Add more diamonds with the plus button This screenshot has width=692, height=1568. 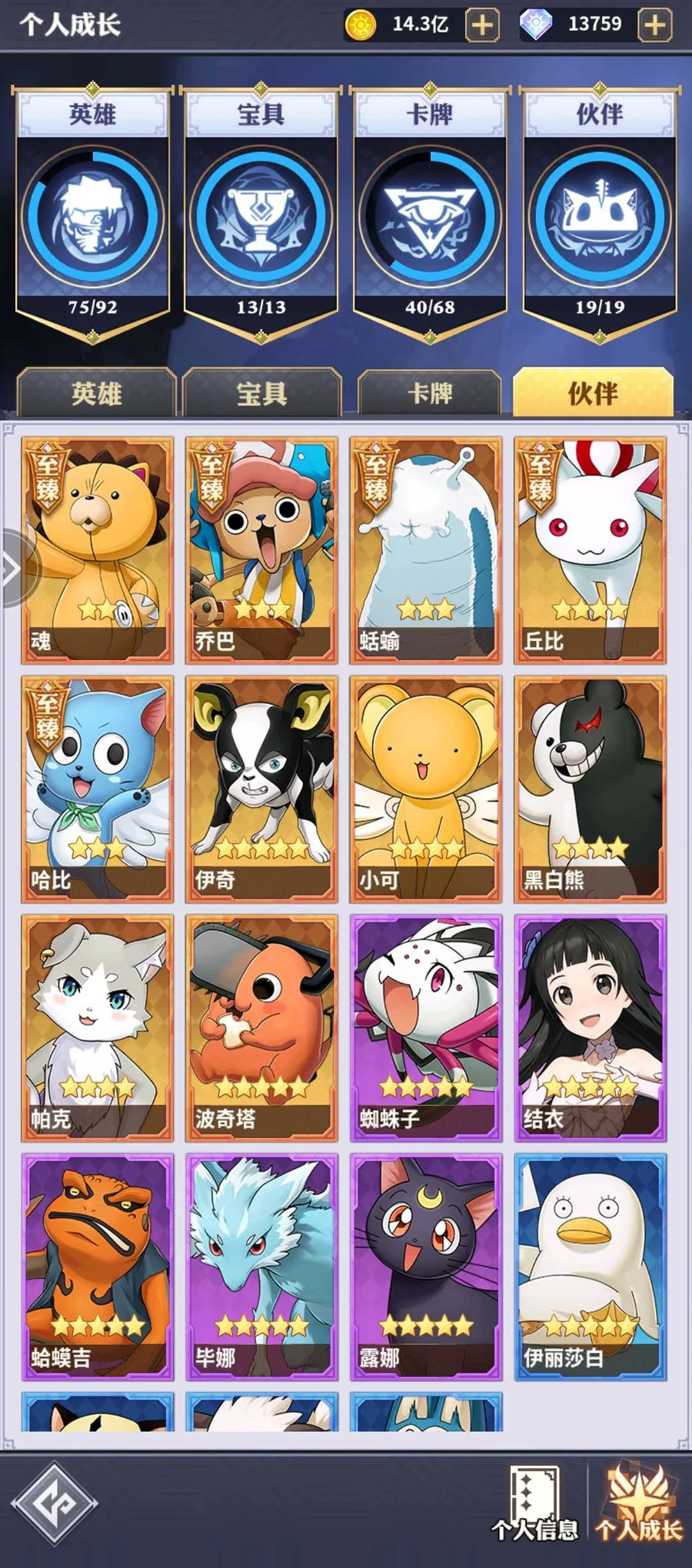coord(655,25)
